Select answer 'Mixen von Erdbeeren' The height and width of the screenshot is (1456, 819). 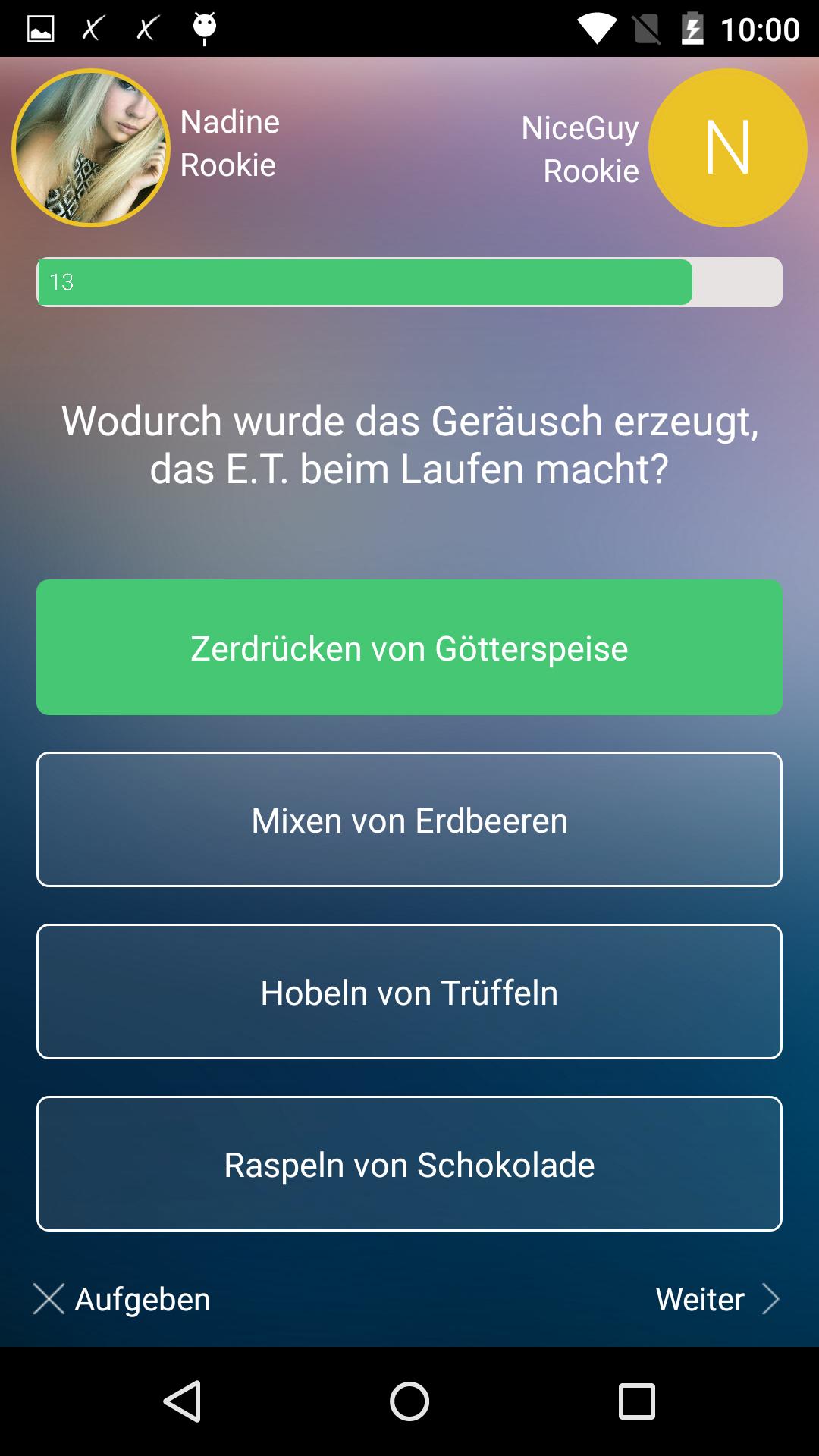click(409, 819)
